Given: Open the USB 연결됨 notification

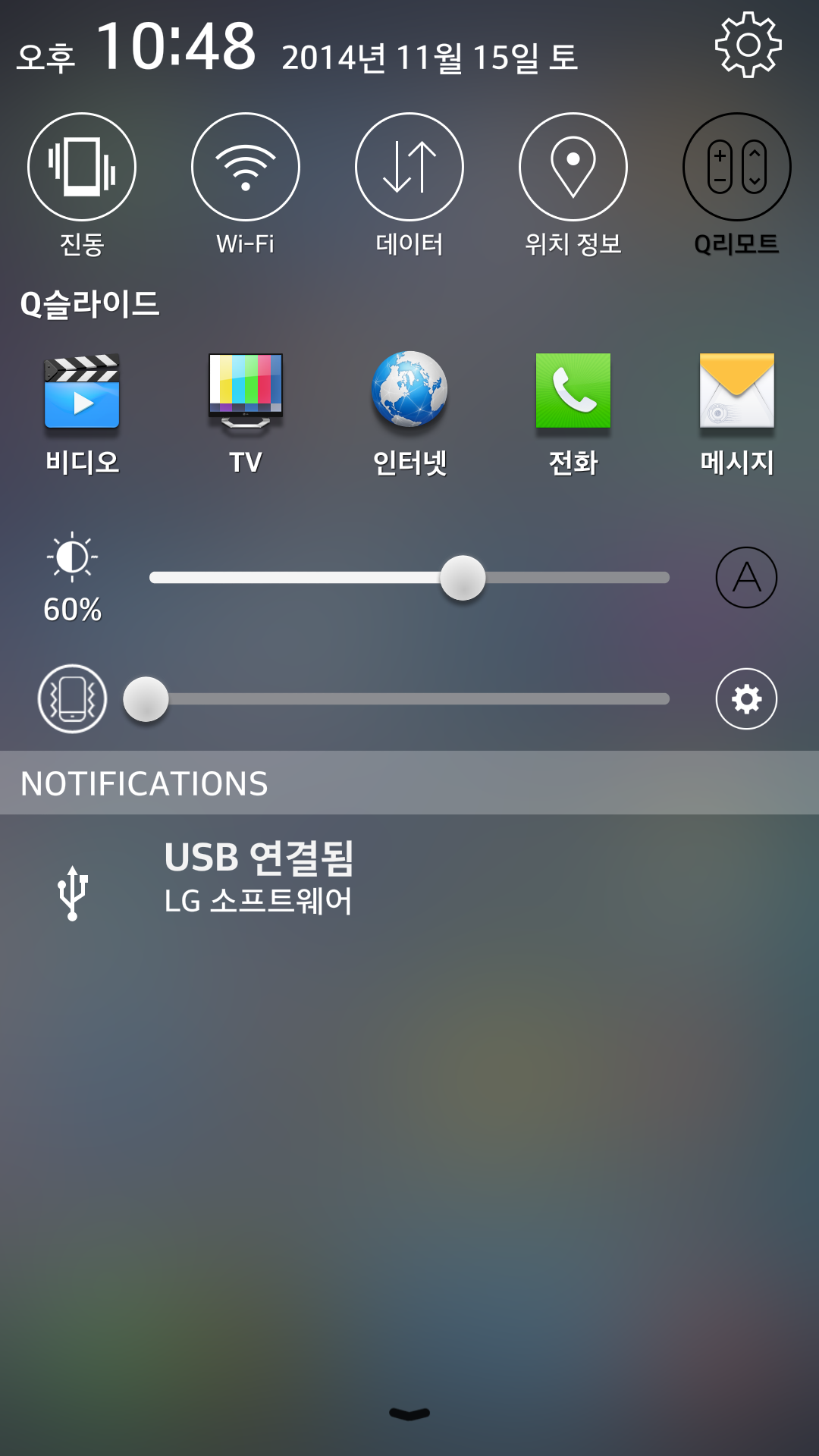Looking at the screenshot, I should pyautogui.click(x=409, y=880).
